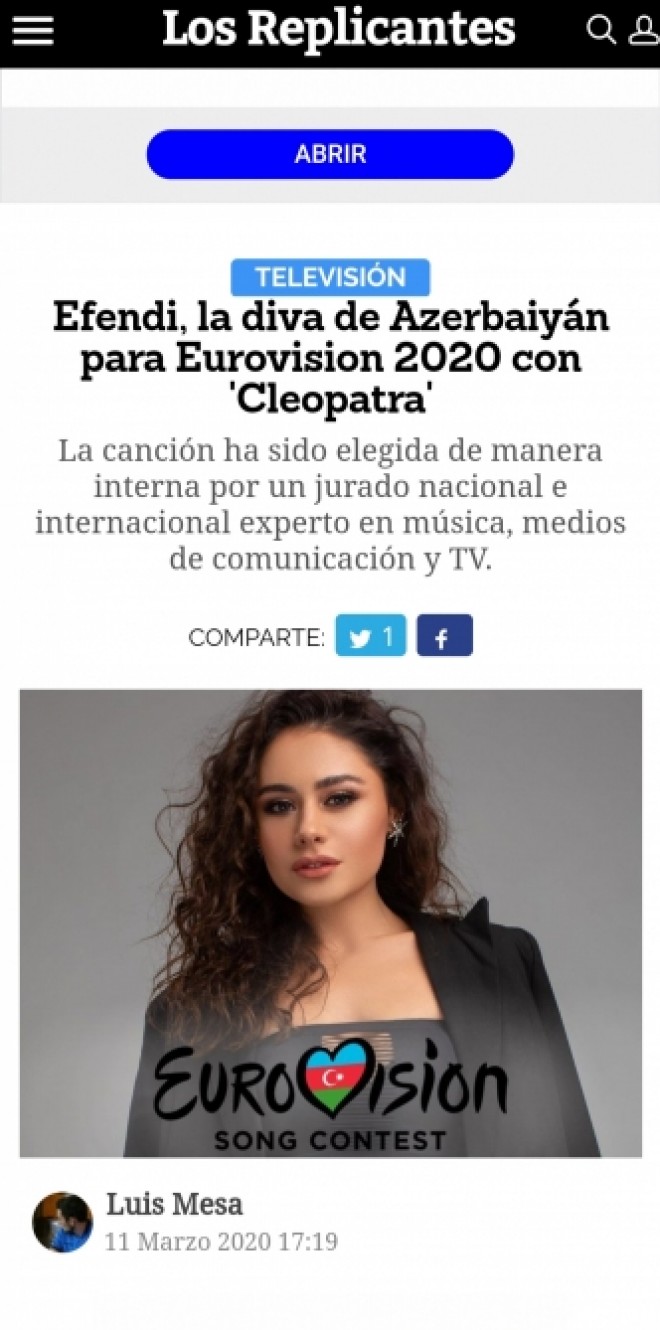Go to the Los Replicantes home page
The height and width of the screenshot is (1330, 660).
pos(338,30)
